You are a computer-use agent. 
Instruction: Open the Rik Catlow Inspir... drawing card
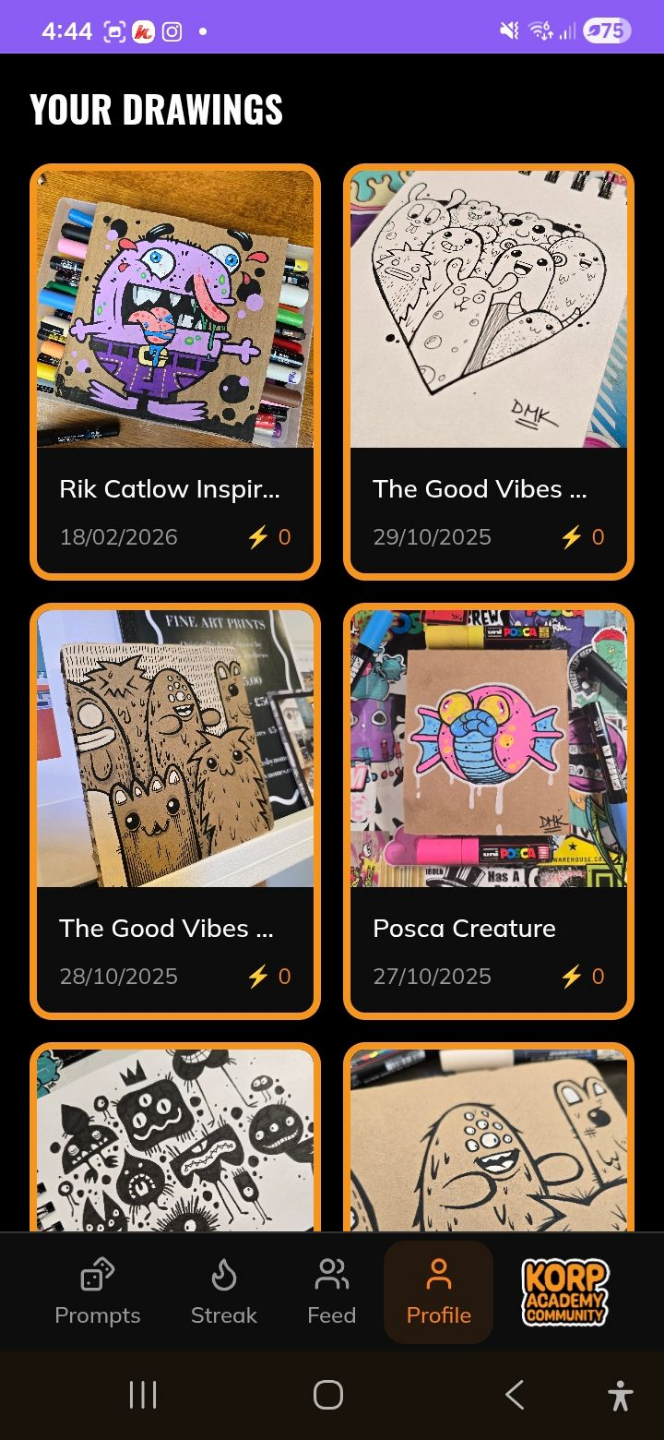click(x=175, y=372)
